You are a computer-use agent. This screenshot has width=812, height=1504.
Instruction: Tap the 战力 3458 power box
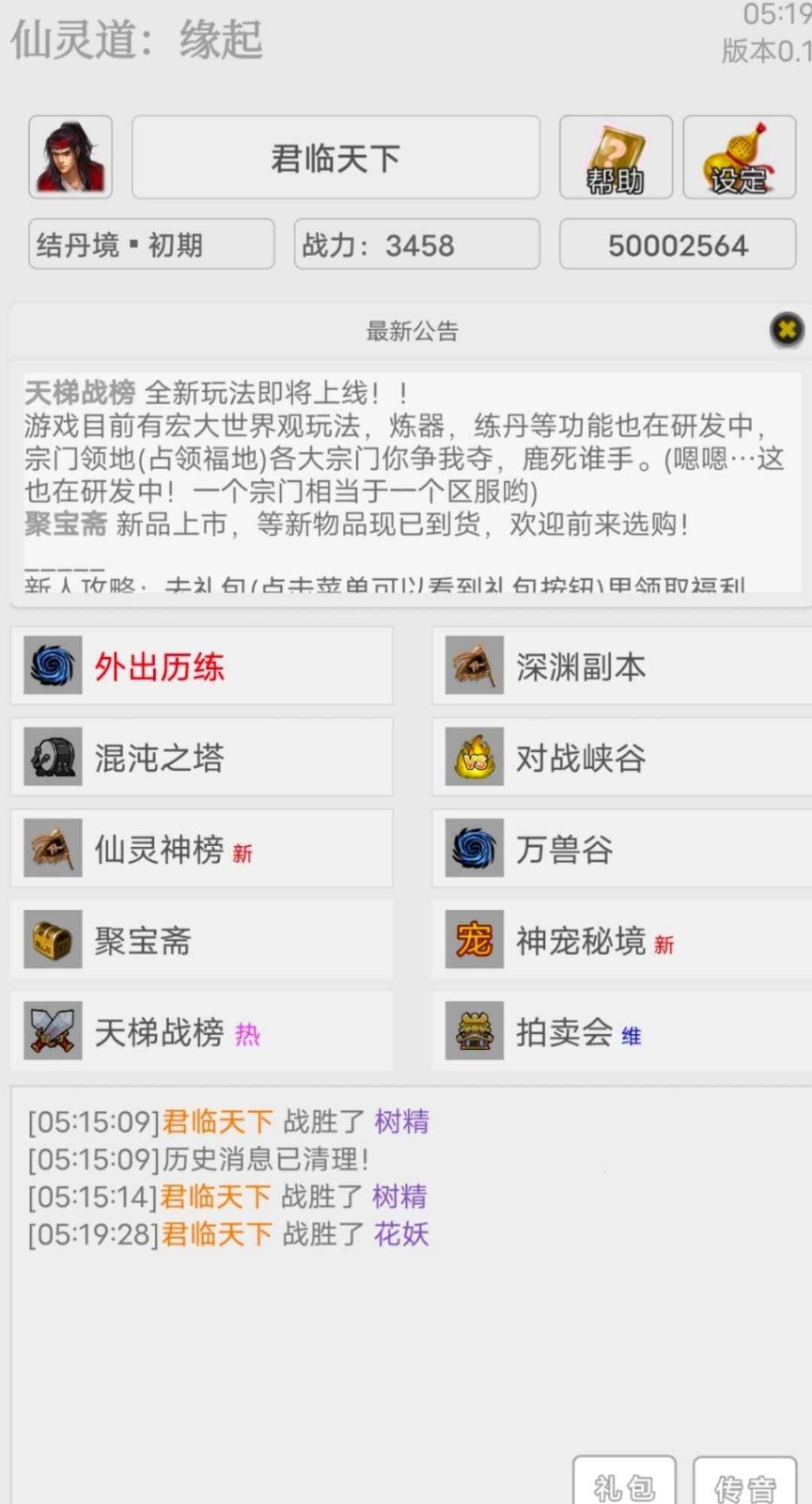point(416,244)
